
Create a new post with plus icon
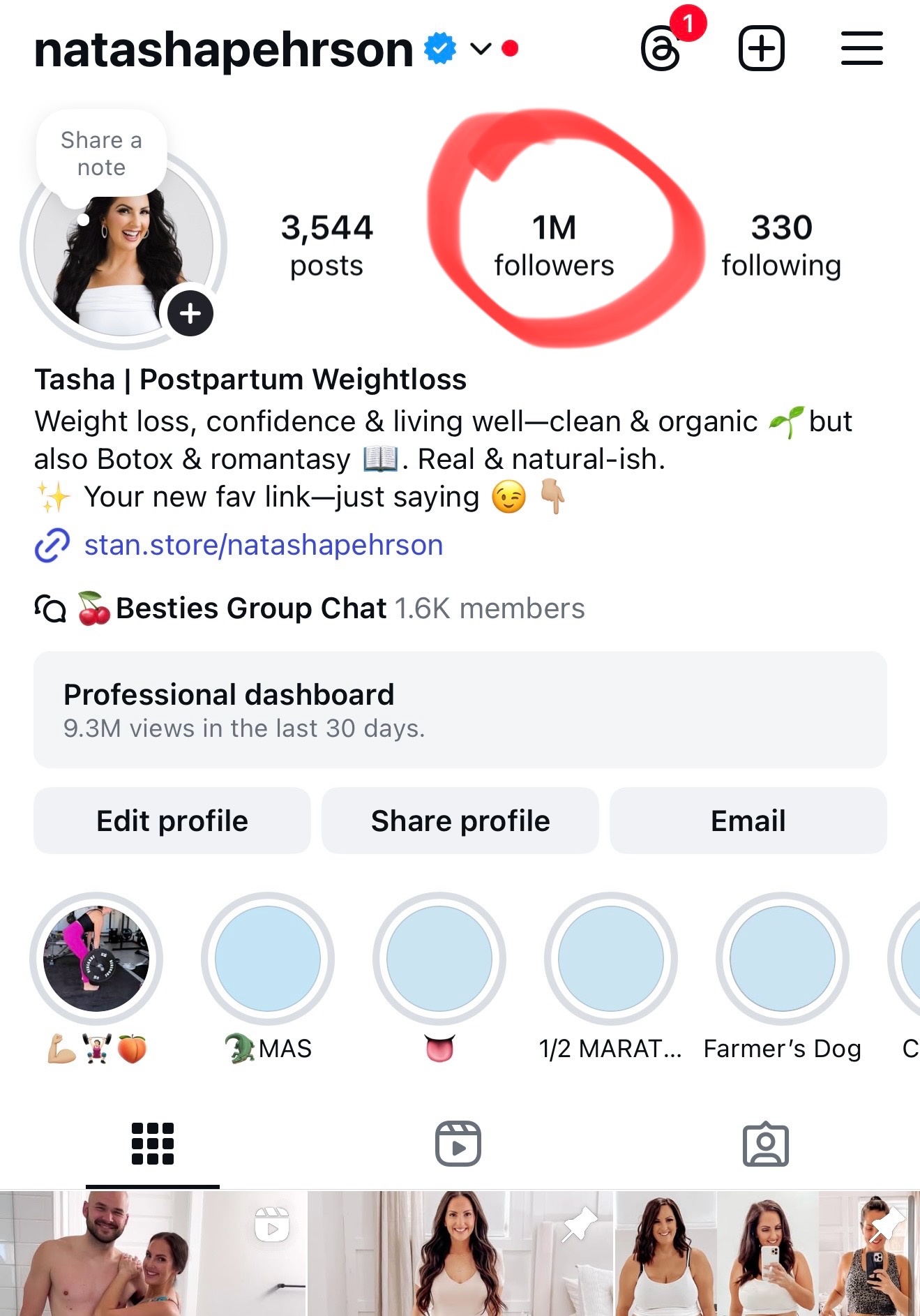click(x=761, y=49)
